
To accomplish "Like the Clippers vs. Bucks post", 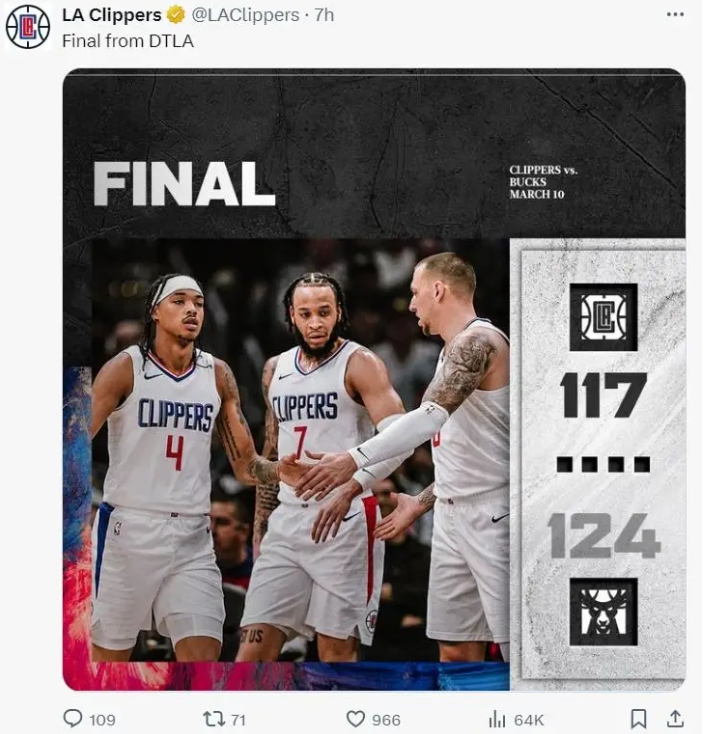I will (356, 719).
